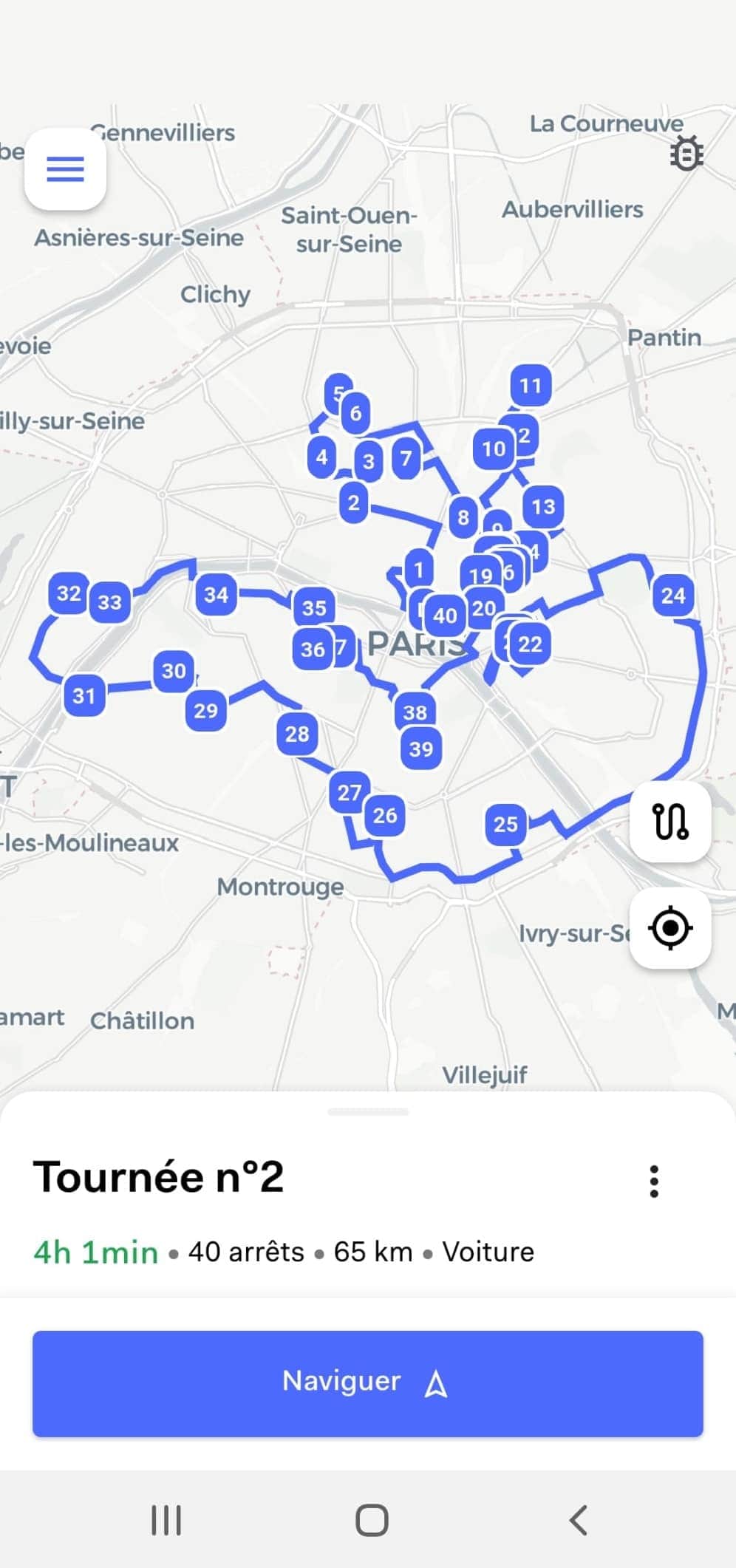Open the hamburger drawer menu
The image size is (736, 1568).
pos(65,169)
